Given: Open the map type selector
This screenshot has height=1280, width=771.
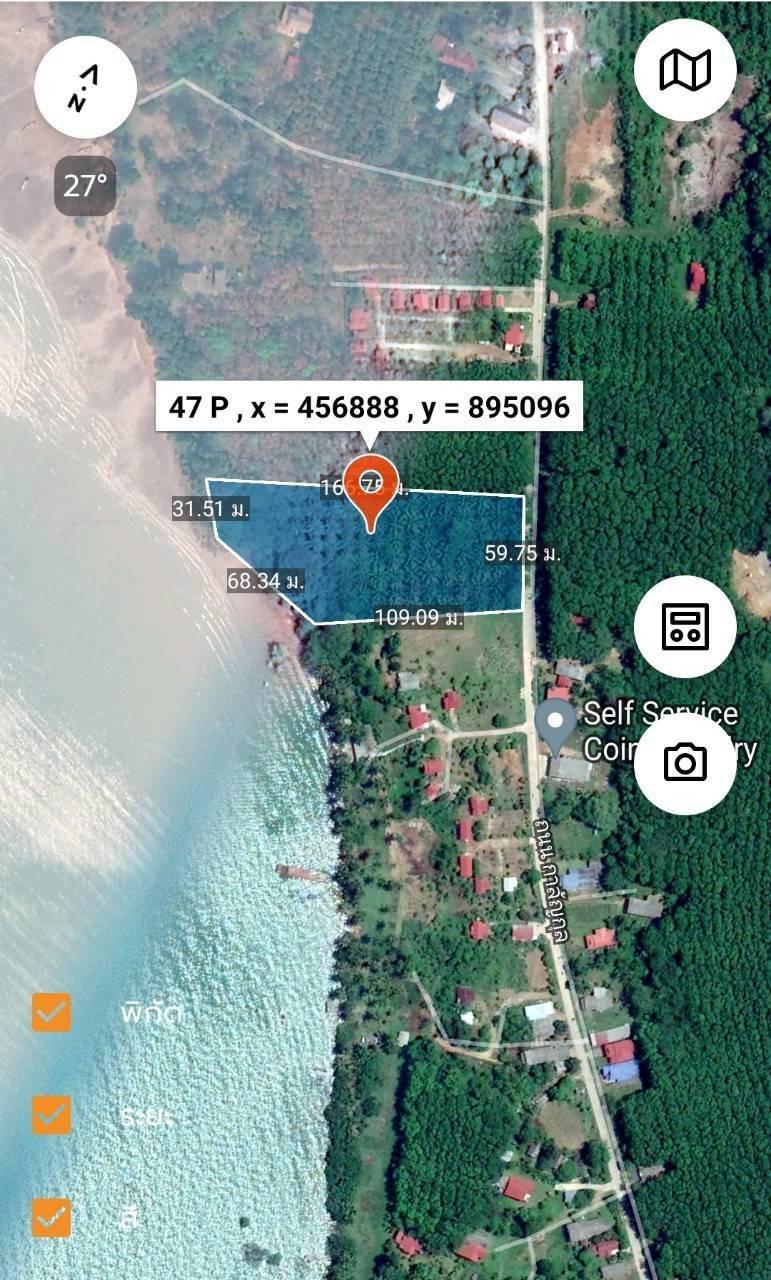Looking at the screenshot, I should [685, 70].
